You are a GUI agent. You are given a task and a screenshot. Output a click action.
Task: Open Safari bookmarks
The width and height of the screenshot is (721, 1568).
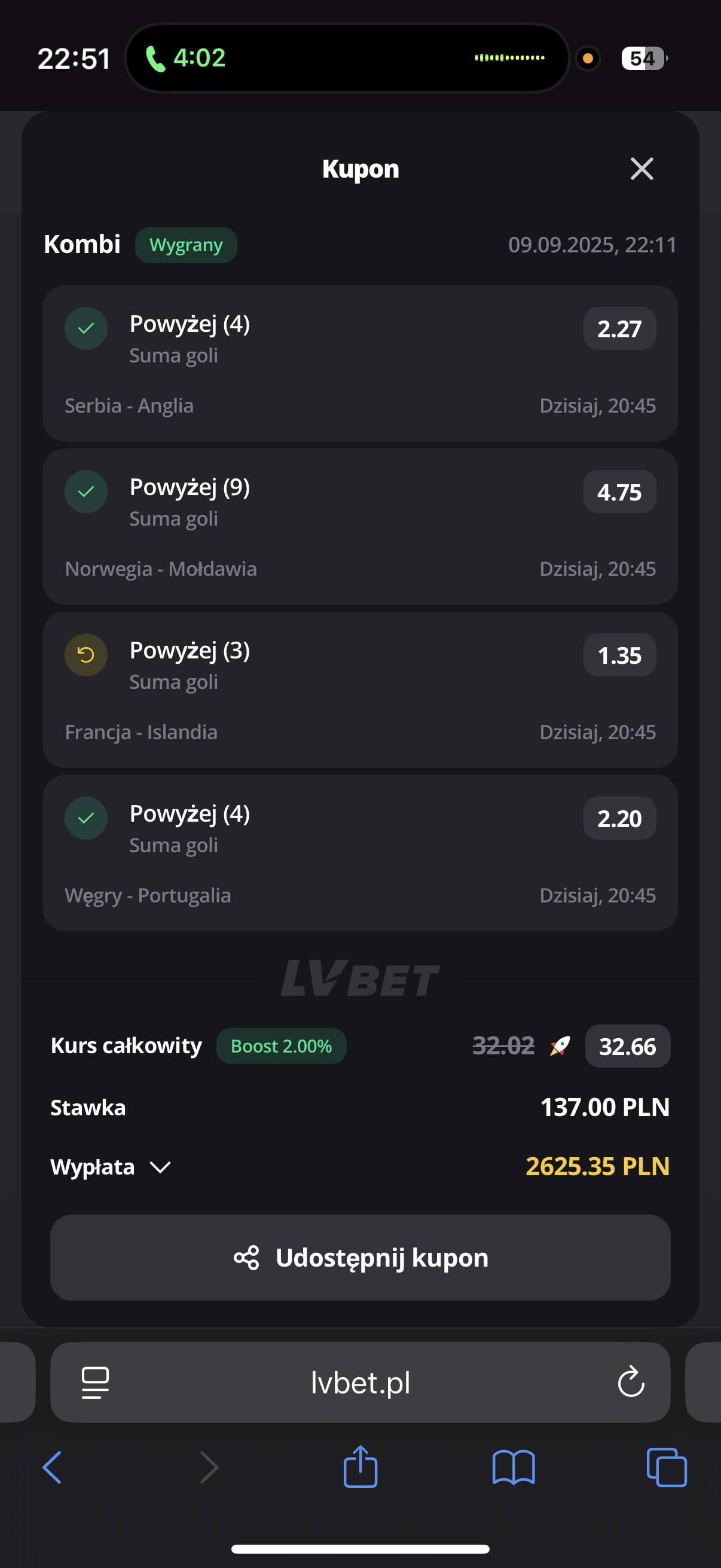(x=514, y=1467)
